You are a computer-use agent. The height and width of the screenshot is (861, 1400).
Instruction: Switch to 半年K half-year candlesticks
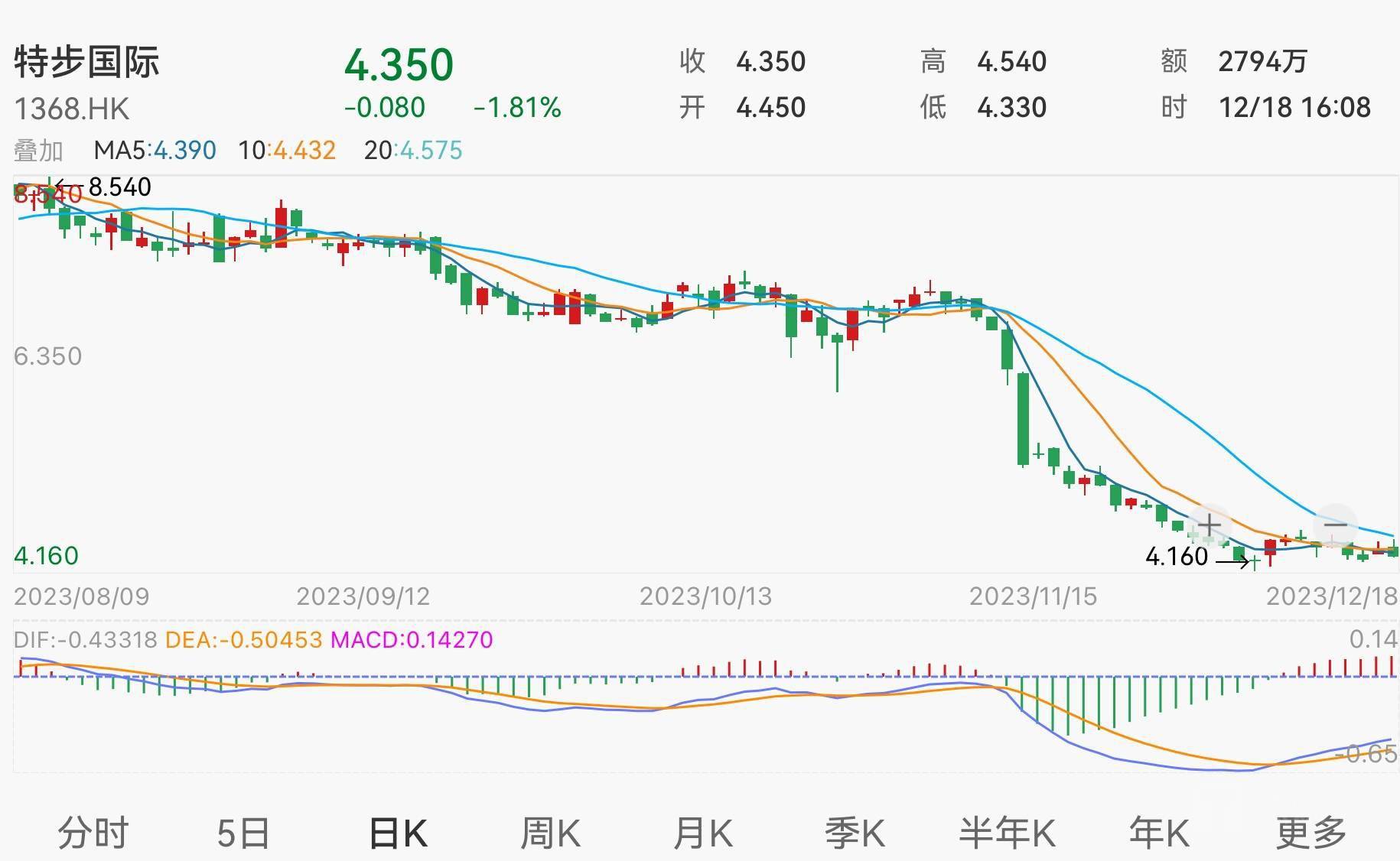pyautogui.click(x=1007, y=833)
